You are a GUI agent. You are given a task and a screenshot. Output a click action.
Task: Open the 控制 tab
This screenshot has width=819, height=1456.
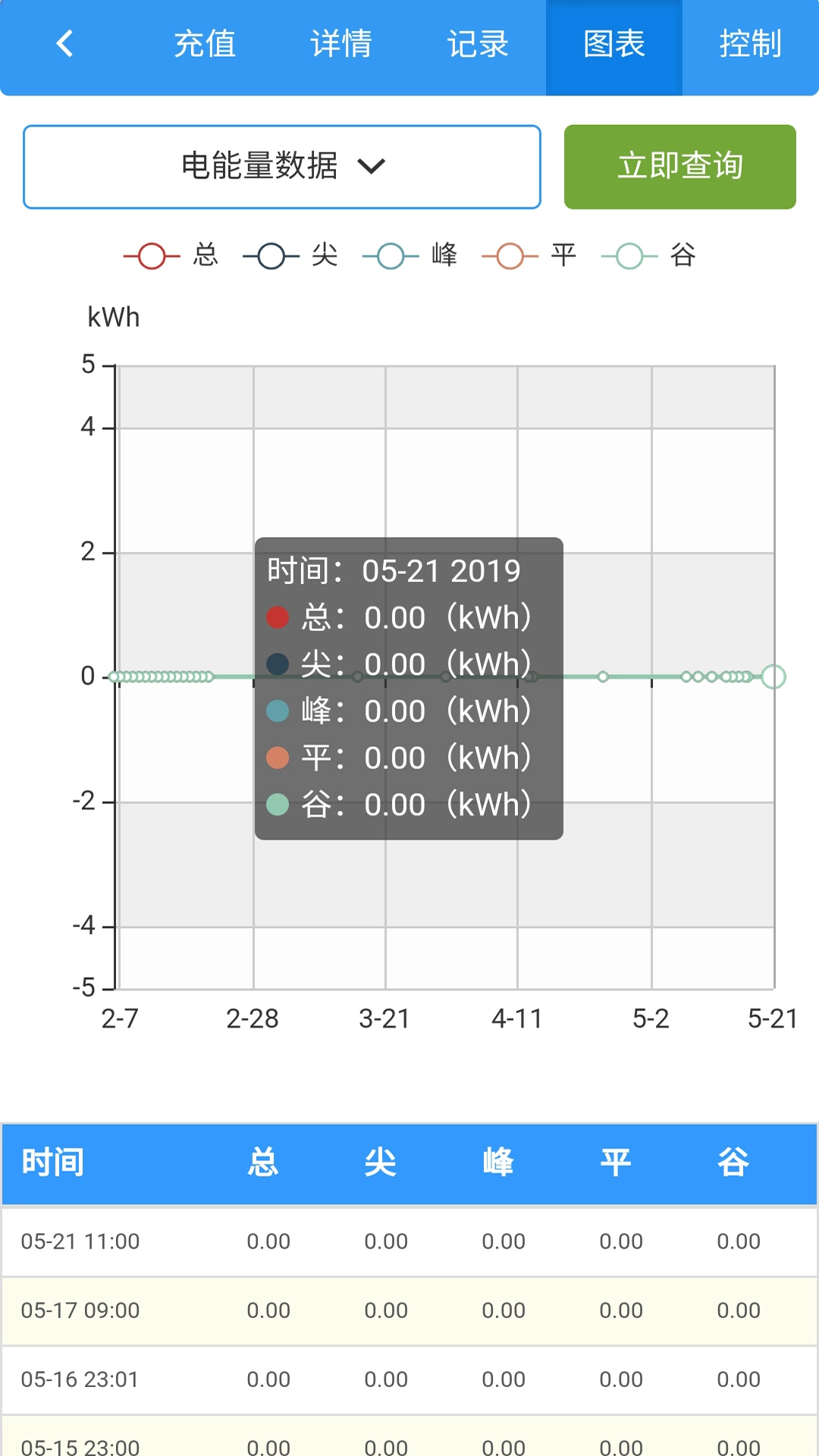click(751, 44)
